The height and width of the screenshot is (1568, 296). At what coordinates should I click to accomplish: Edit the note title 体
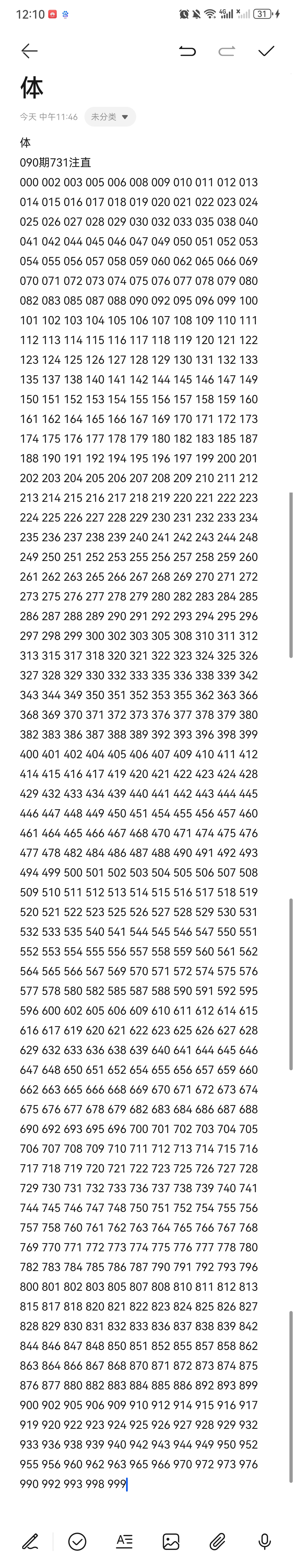[x=32, y=88]
